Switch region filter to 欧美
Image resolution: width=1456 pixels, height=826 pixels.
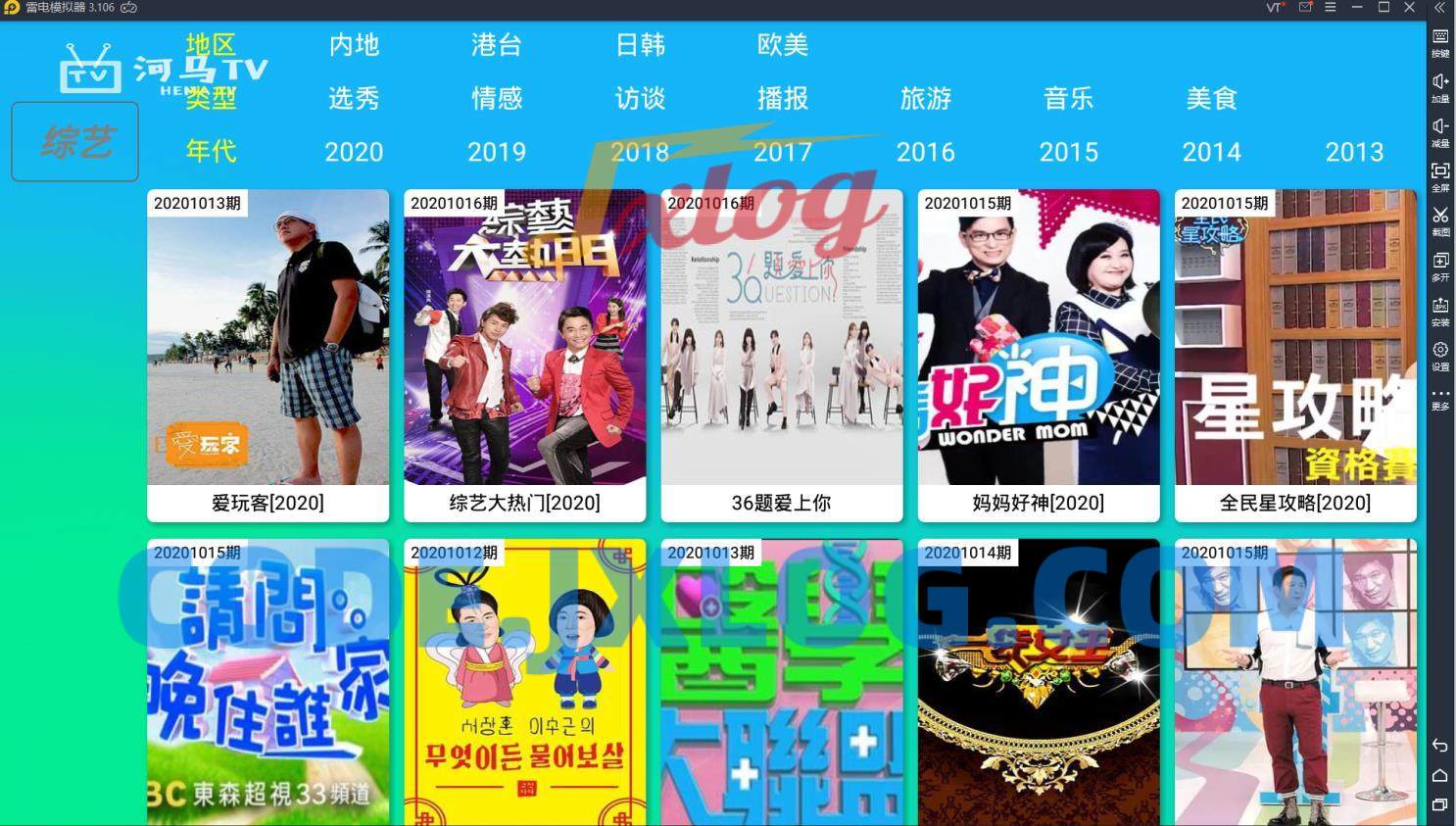pos(783,45)
